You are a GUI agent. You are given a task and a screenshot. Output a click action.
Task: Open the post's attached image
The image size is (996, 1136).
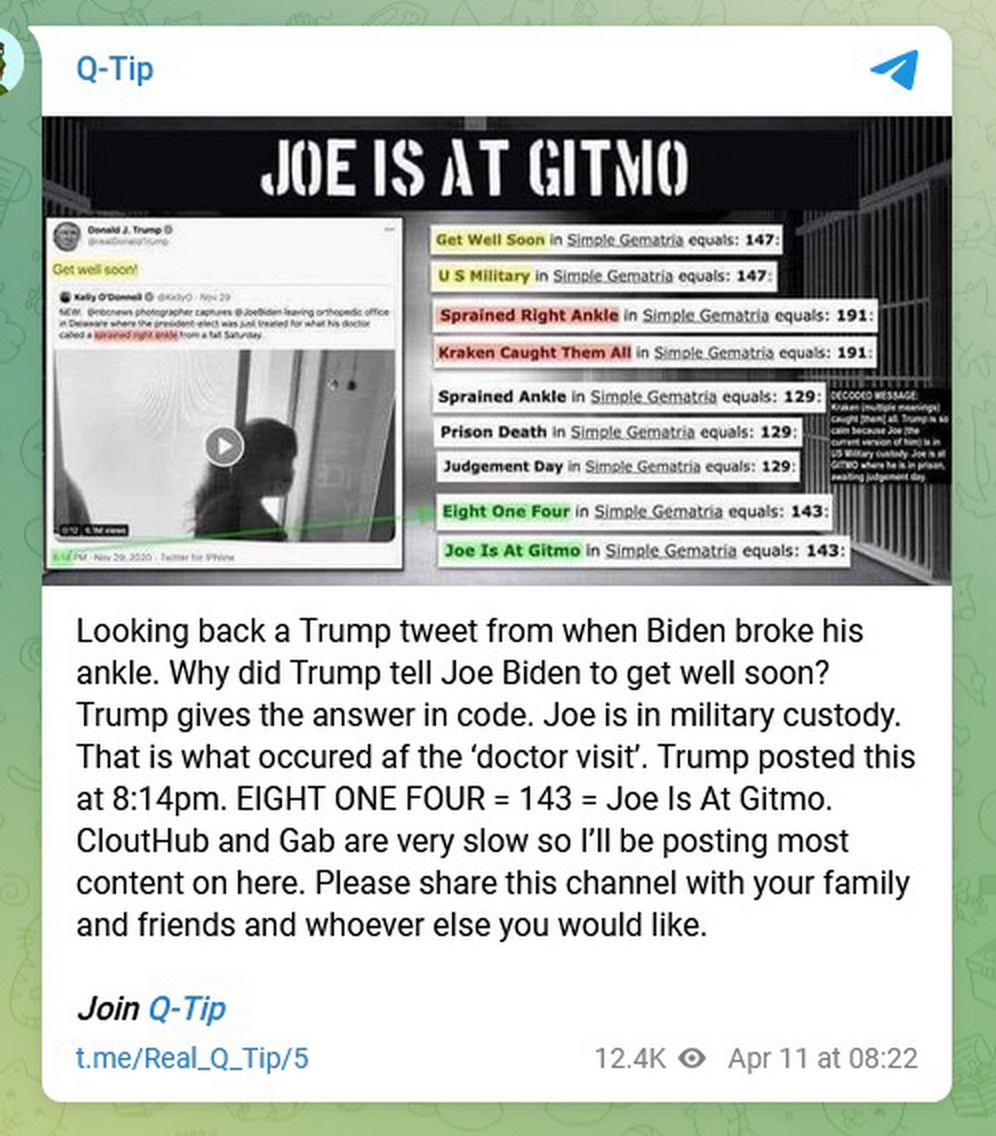[x=497, y=350]
